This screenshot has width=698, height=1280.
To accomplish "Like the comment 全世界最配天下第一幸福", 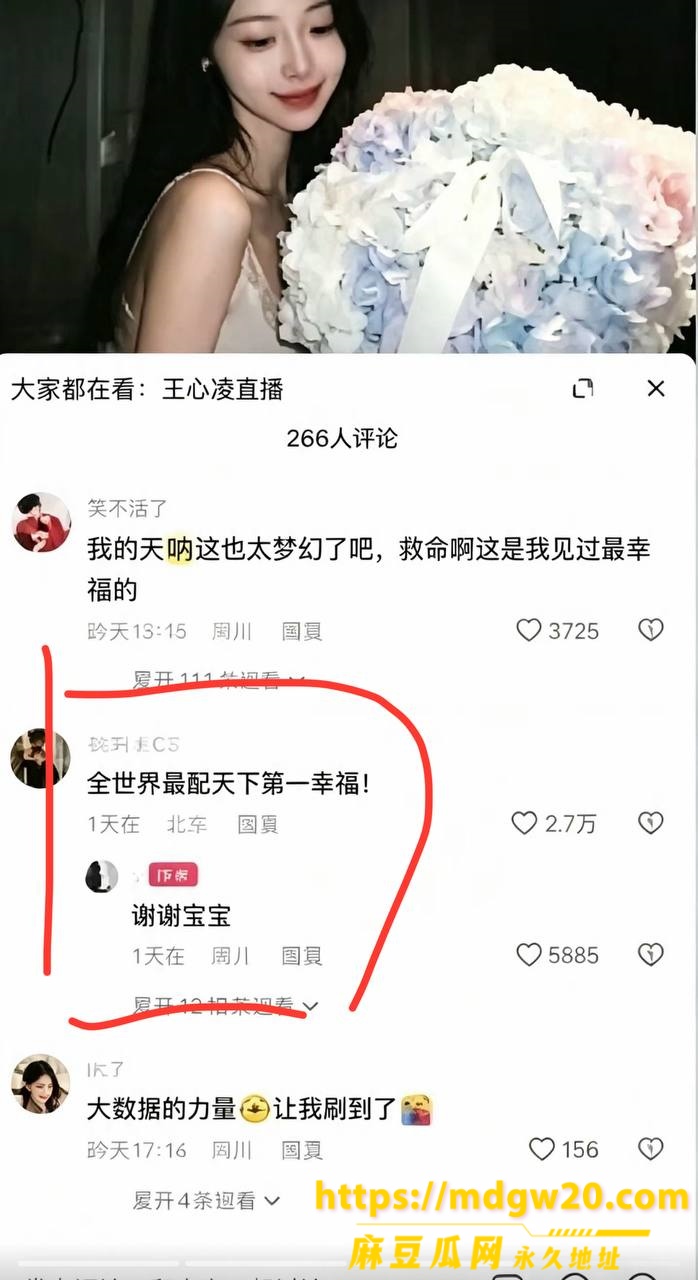I will 525,823.
